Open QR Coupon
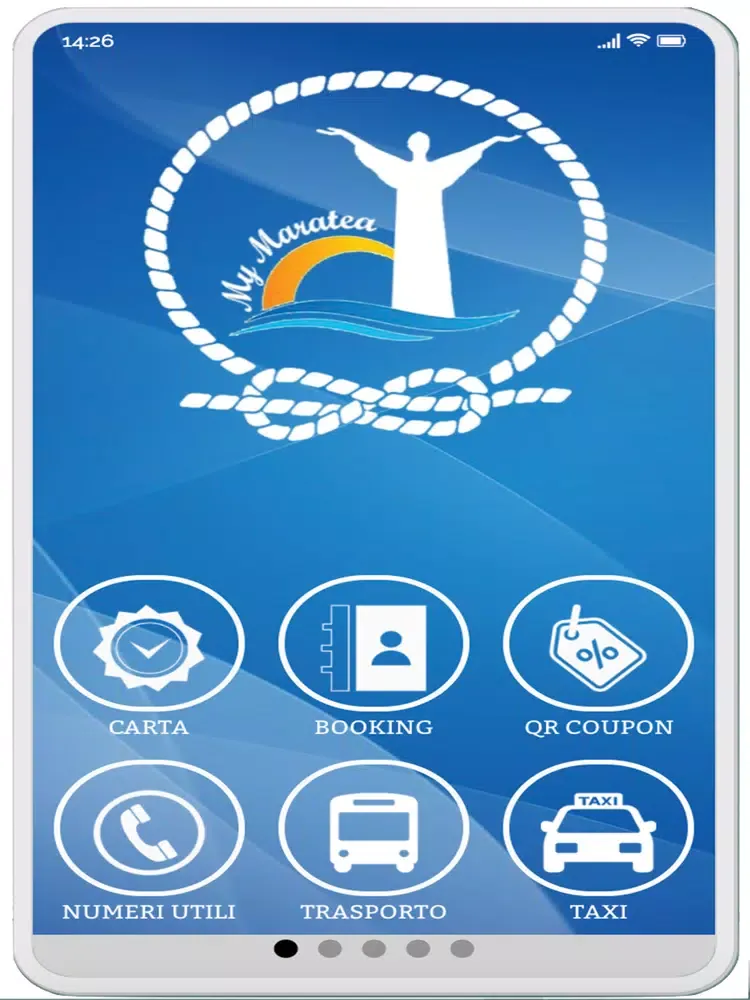The width and height of the screenshot is (750, 1000). click(598, 644)
